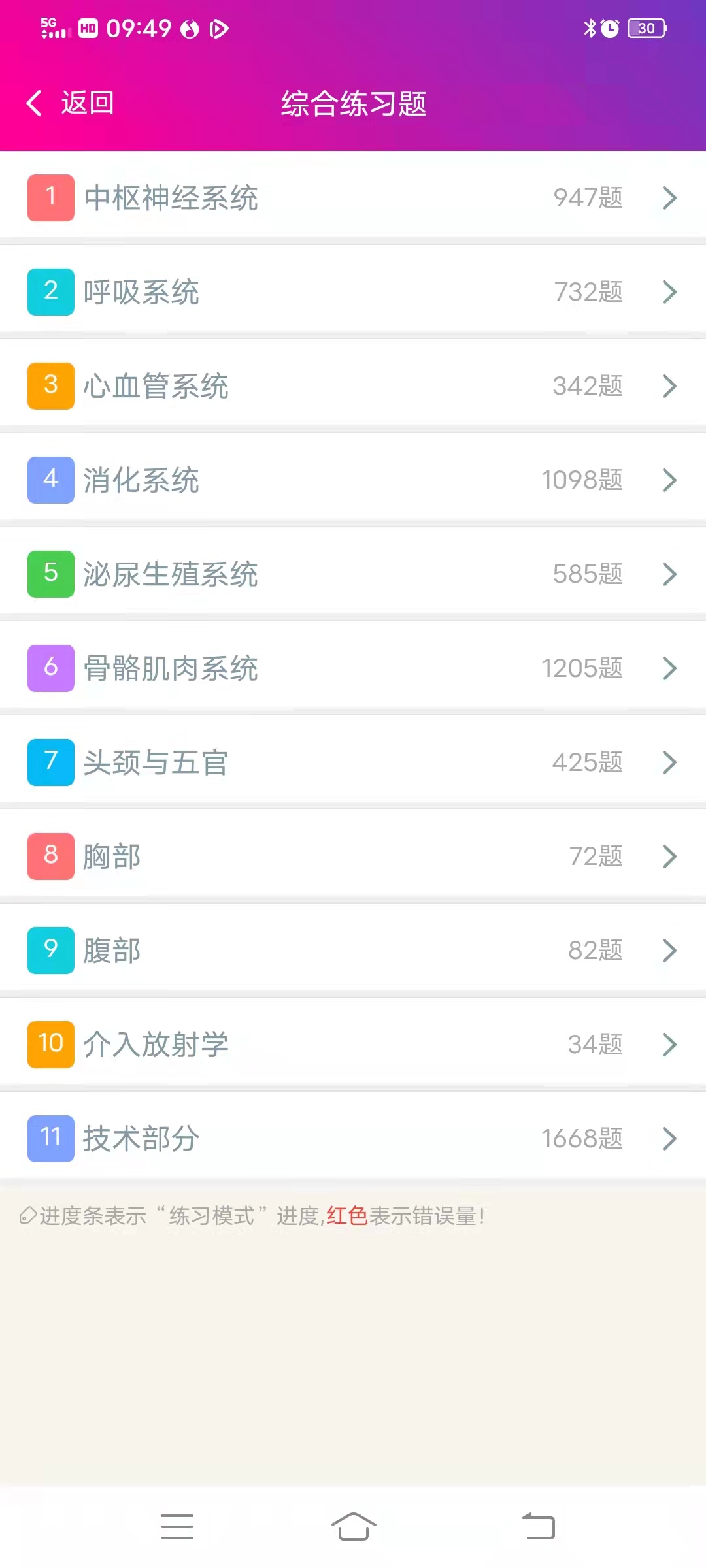
Task: Expand 介入放射学 with its chevron
Action: (x=669, y=1044)
